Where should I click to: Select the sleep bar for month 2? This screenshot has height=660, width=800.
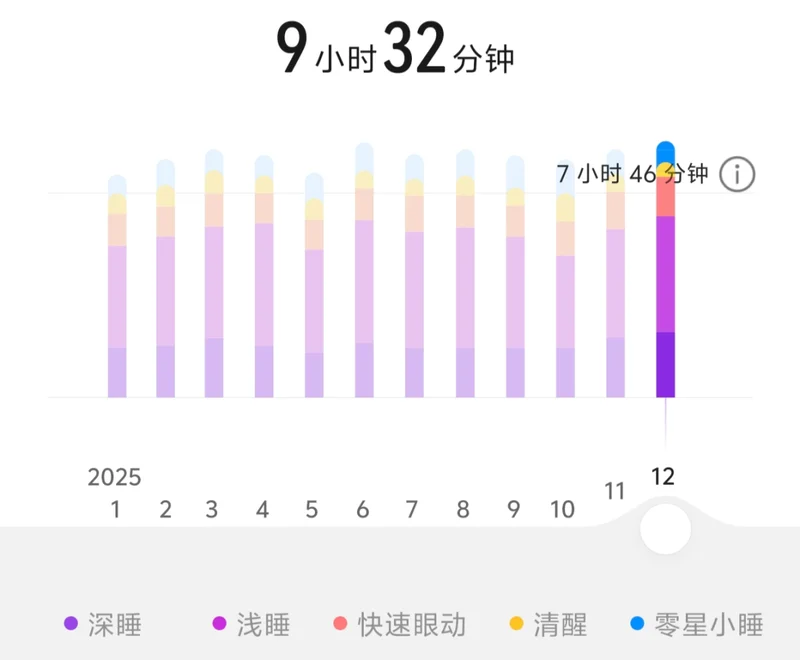(x=166, y=282)
